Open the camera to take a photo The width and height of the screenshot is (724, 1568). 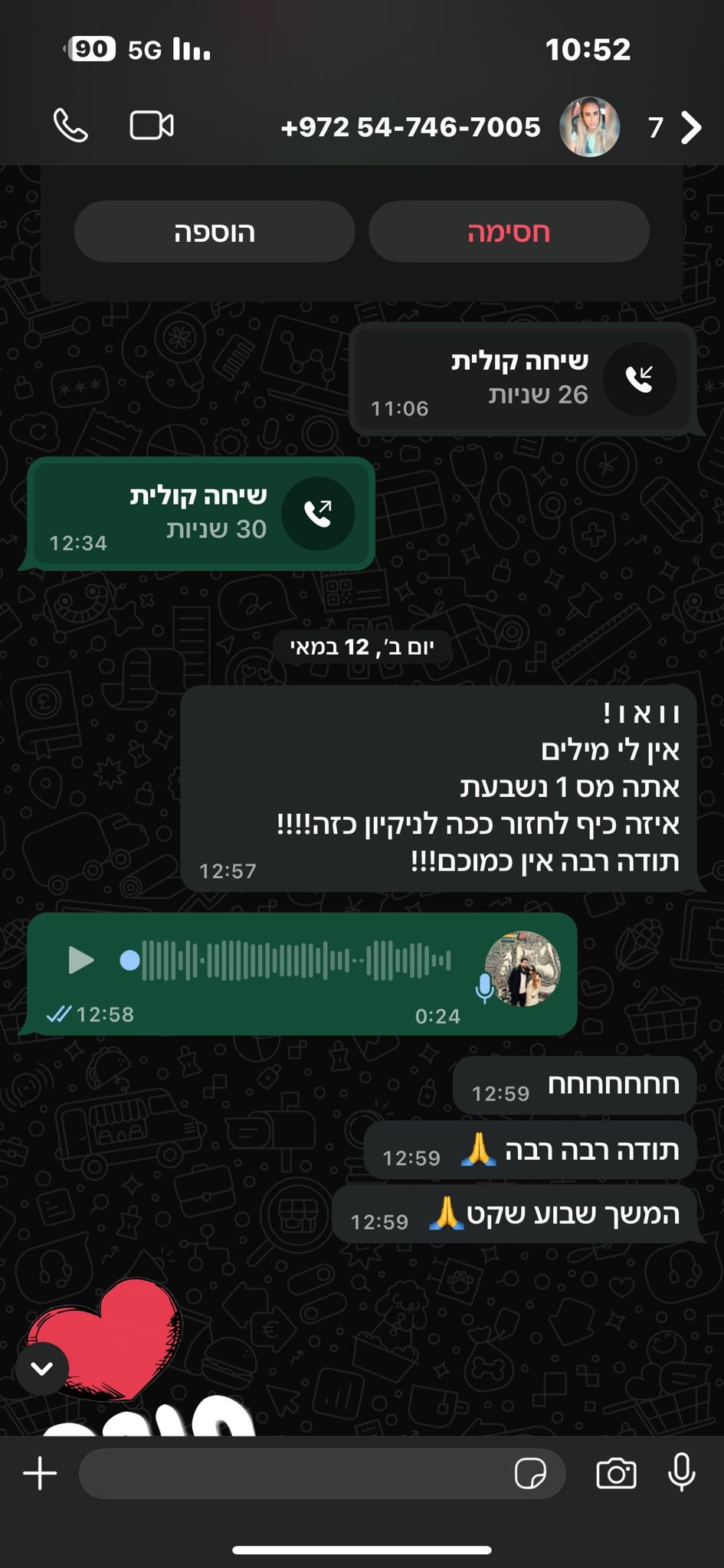[x=616, y=1473]
